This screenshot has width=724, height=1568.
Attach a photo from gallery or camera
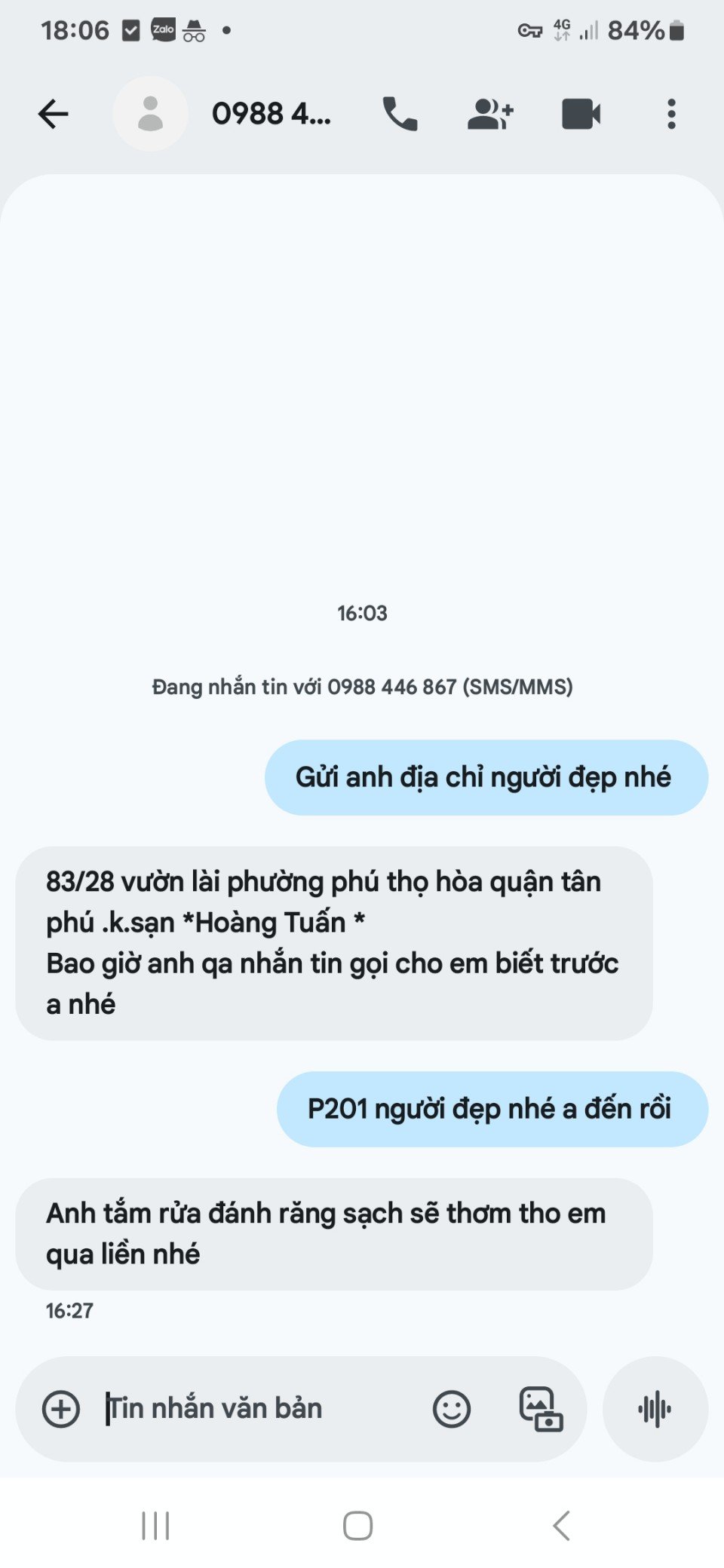click(x=541, y=1409)
